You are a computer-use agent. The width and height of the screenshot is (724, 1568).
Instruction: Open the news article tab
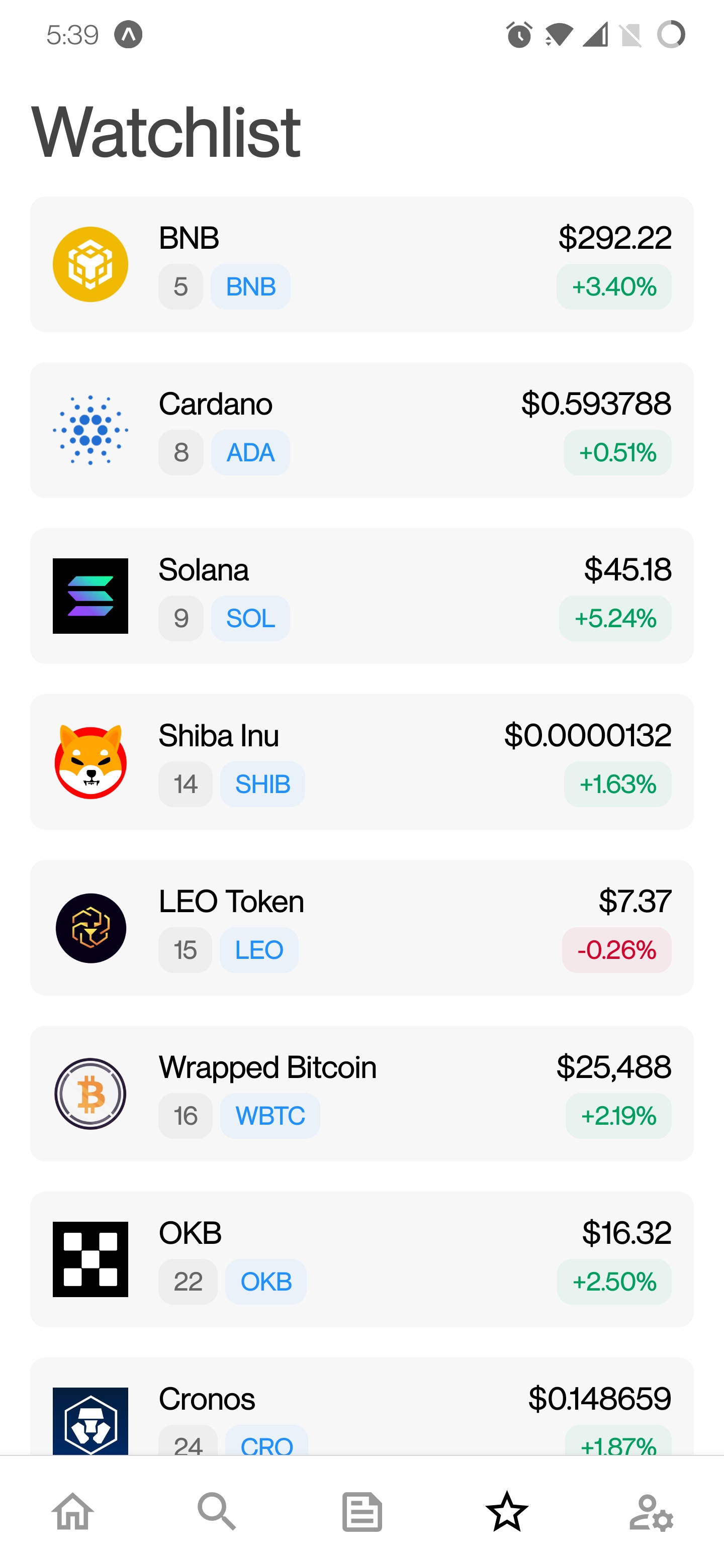pyautogui.click(x=361, y=1511)
